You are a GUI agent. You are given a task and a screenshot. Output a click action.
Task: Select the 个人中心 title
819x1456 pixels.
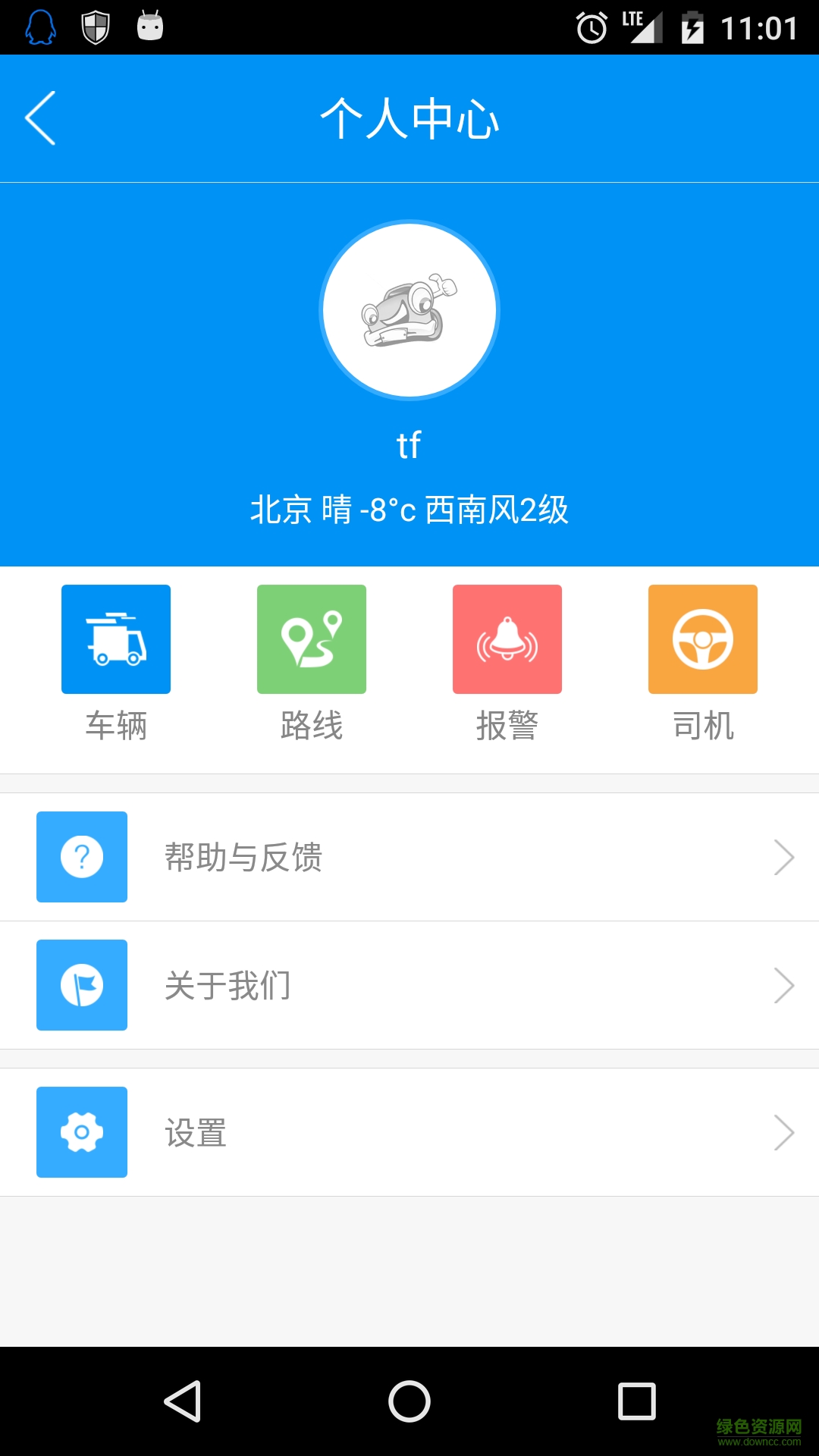click(409, 118)
